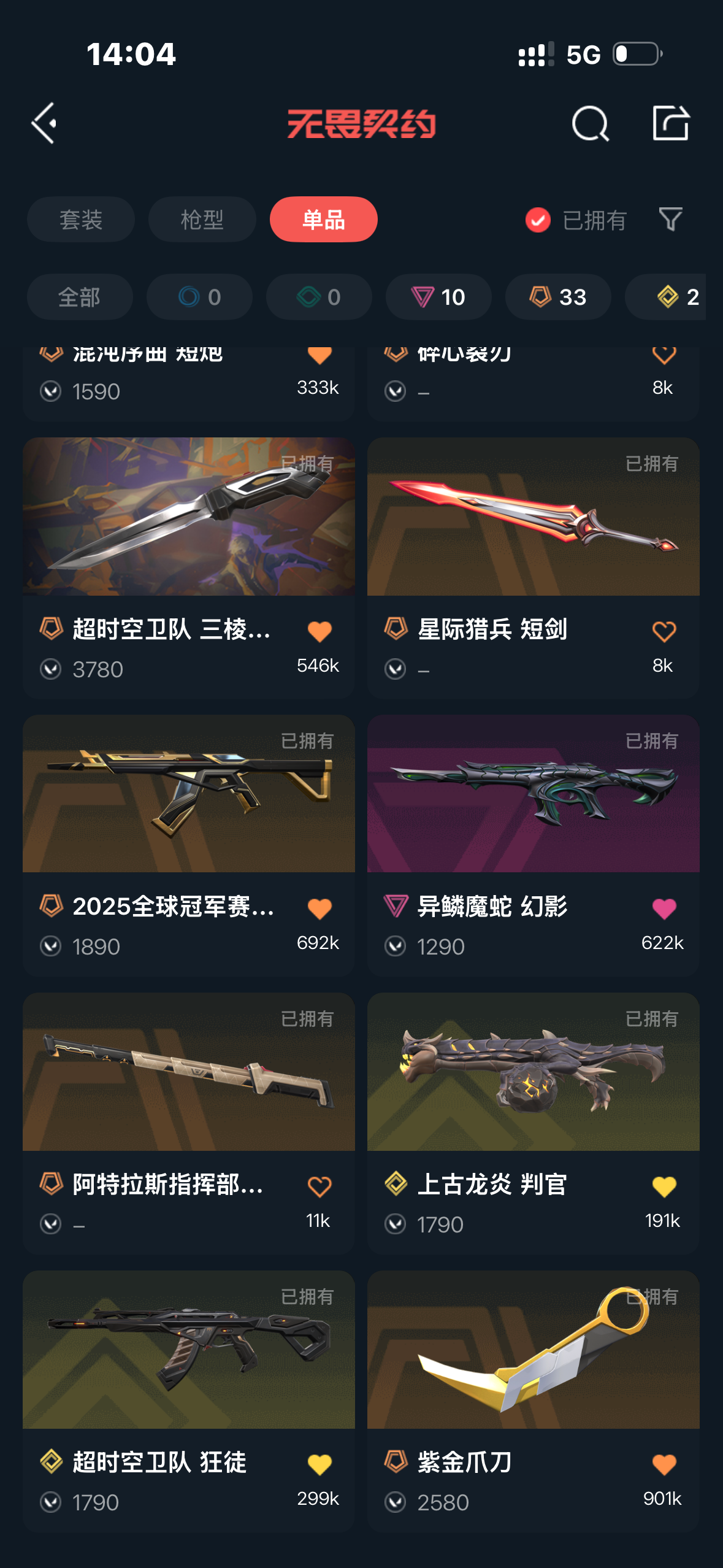
Task: Switch to the 枪型 tab
Action: click(202, 220)
